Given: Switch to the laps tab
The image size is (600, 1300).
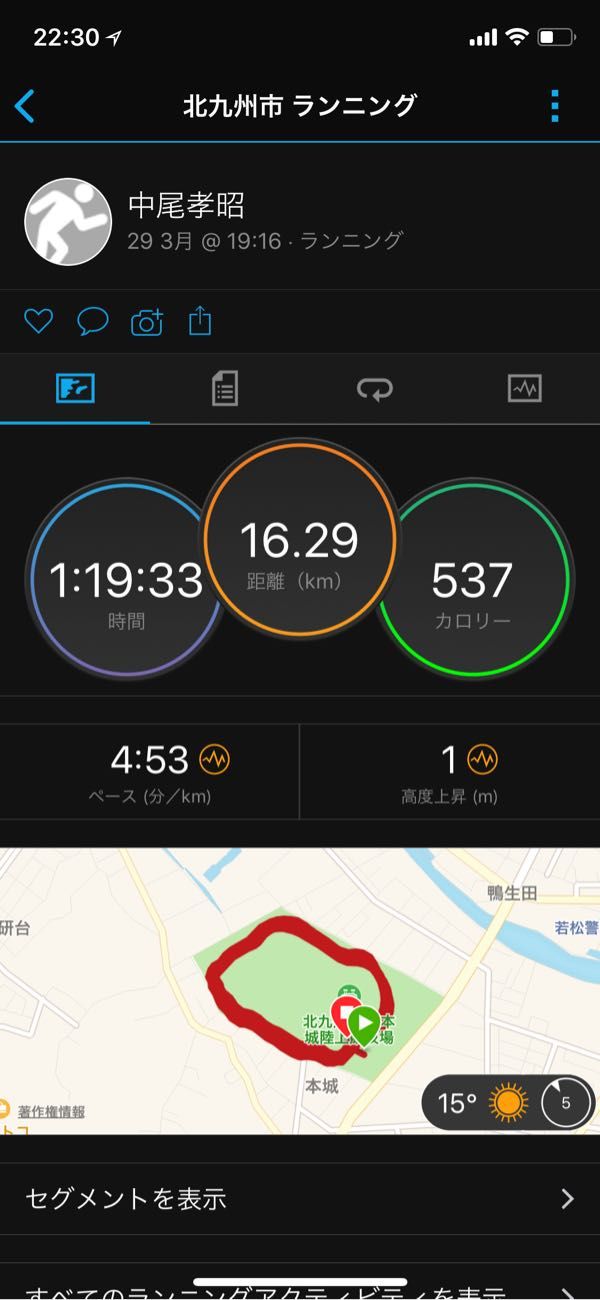Looking at the screenshot, I should click(375, 389).
